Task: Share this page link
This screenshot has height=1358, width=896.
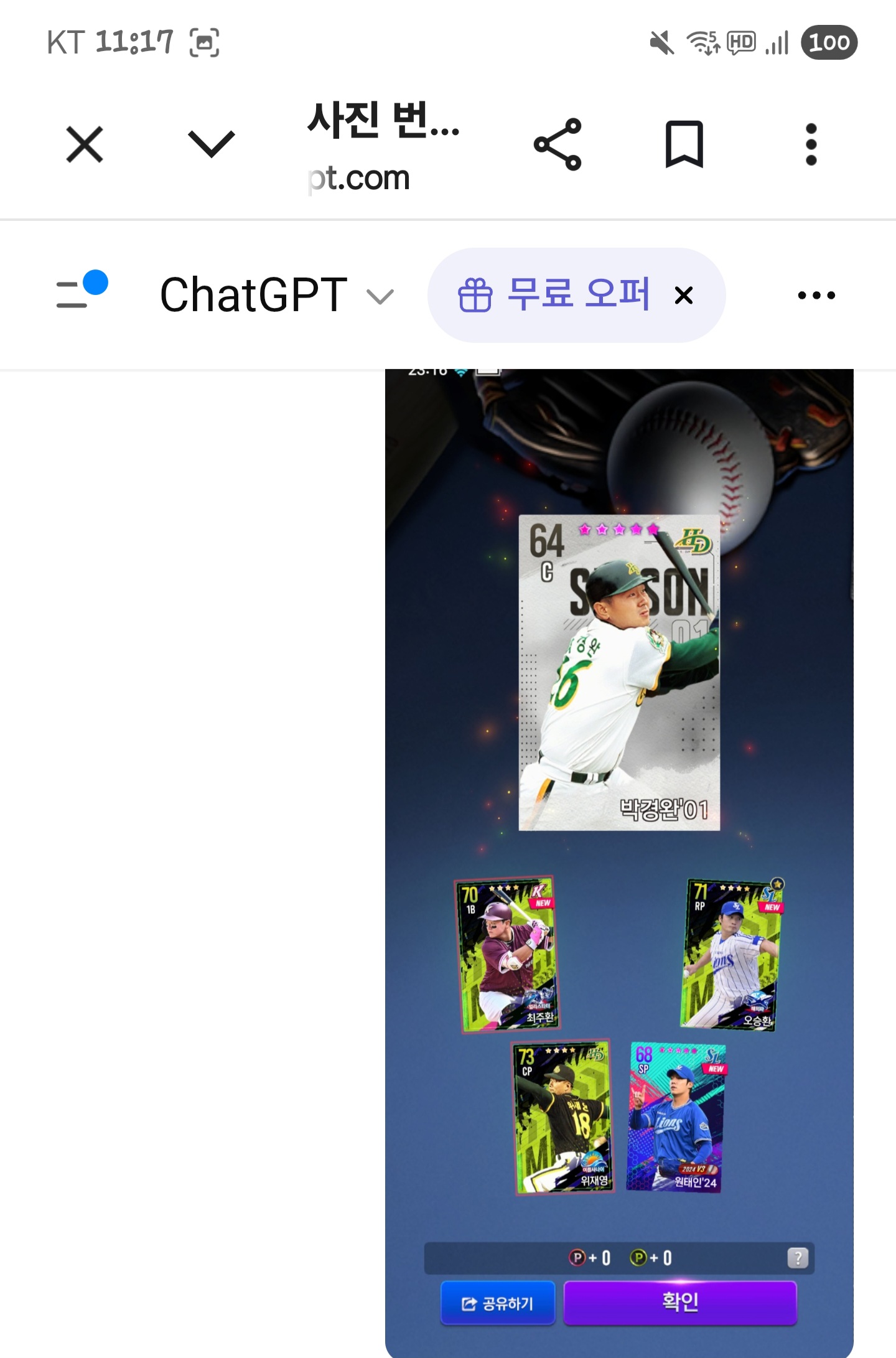Action: 558,144
